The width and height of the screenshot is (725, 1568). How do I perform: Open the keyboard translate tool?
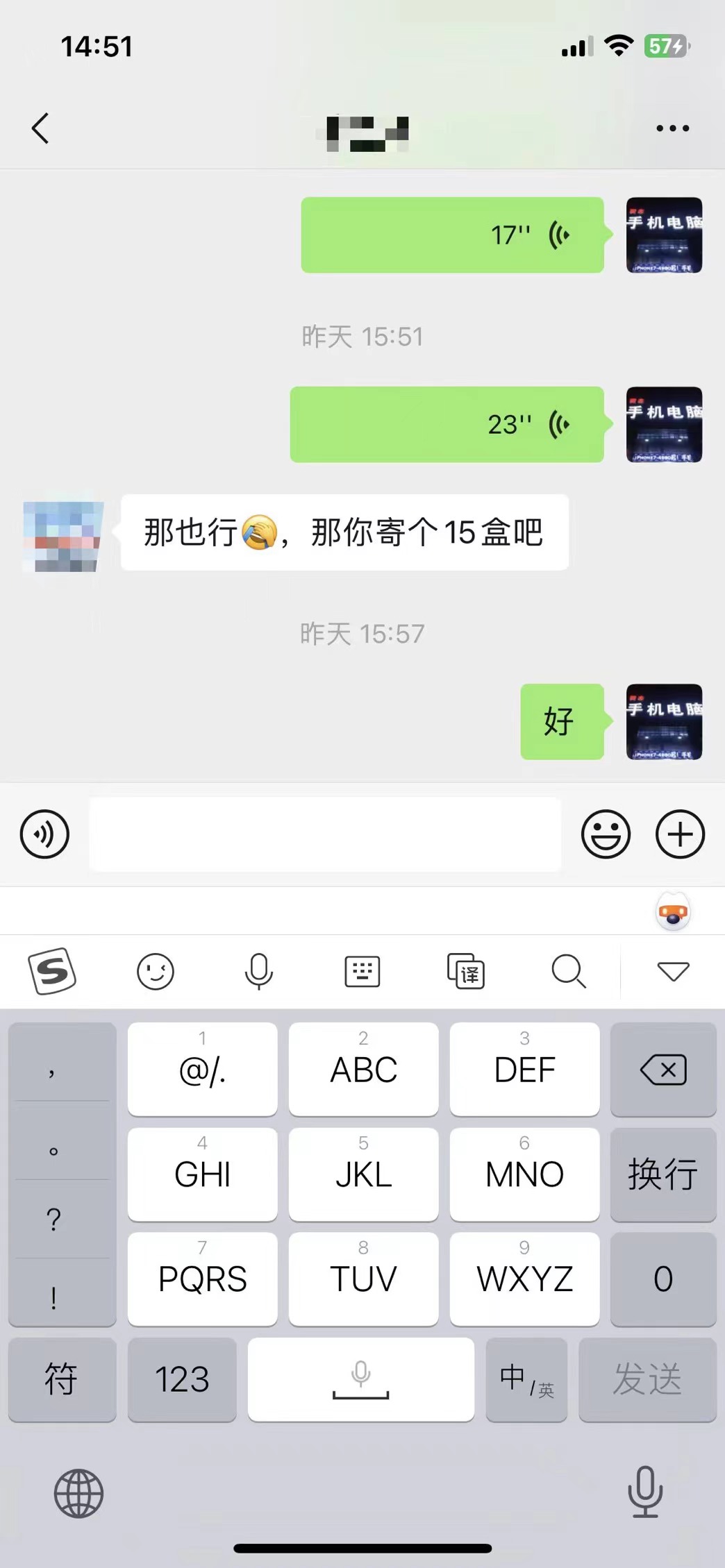[465, 971]
